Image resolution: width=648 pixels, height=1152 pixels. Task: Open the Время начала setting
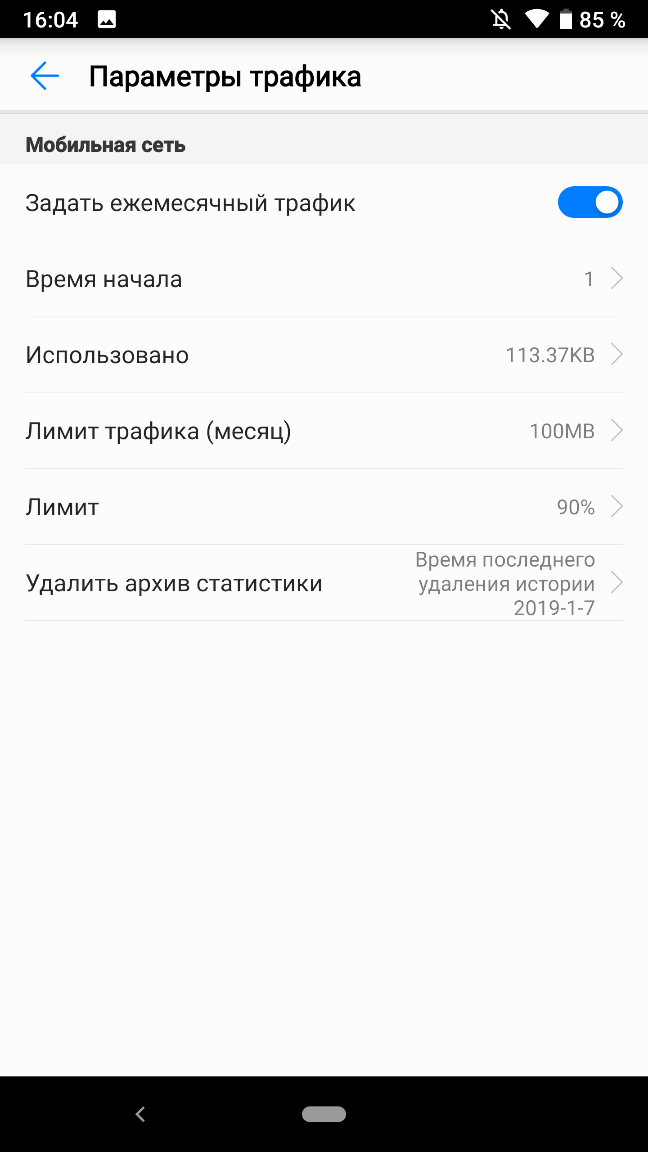(x=324, y=279)
